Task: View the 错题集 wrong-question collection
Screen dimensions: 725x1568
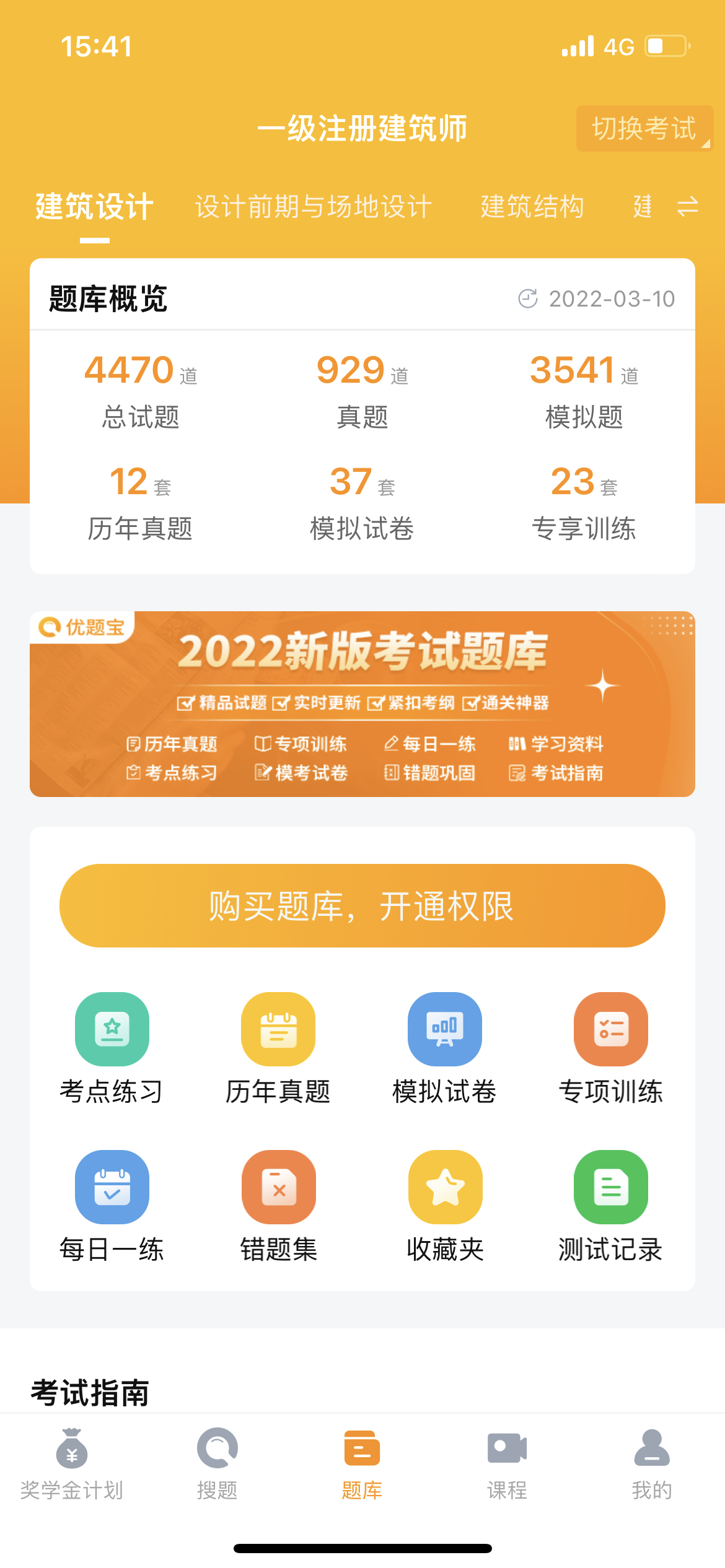Action: point(278,1206)
